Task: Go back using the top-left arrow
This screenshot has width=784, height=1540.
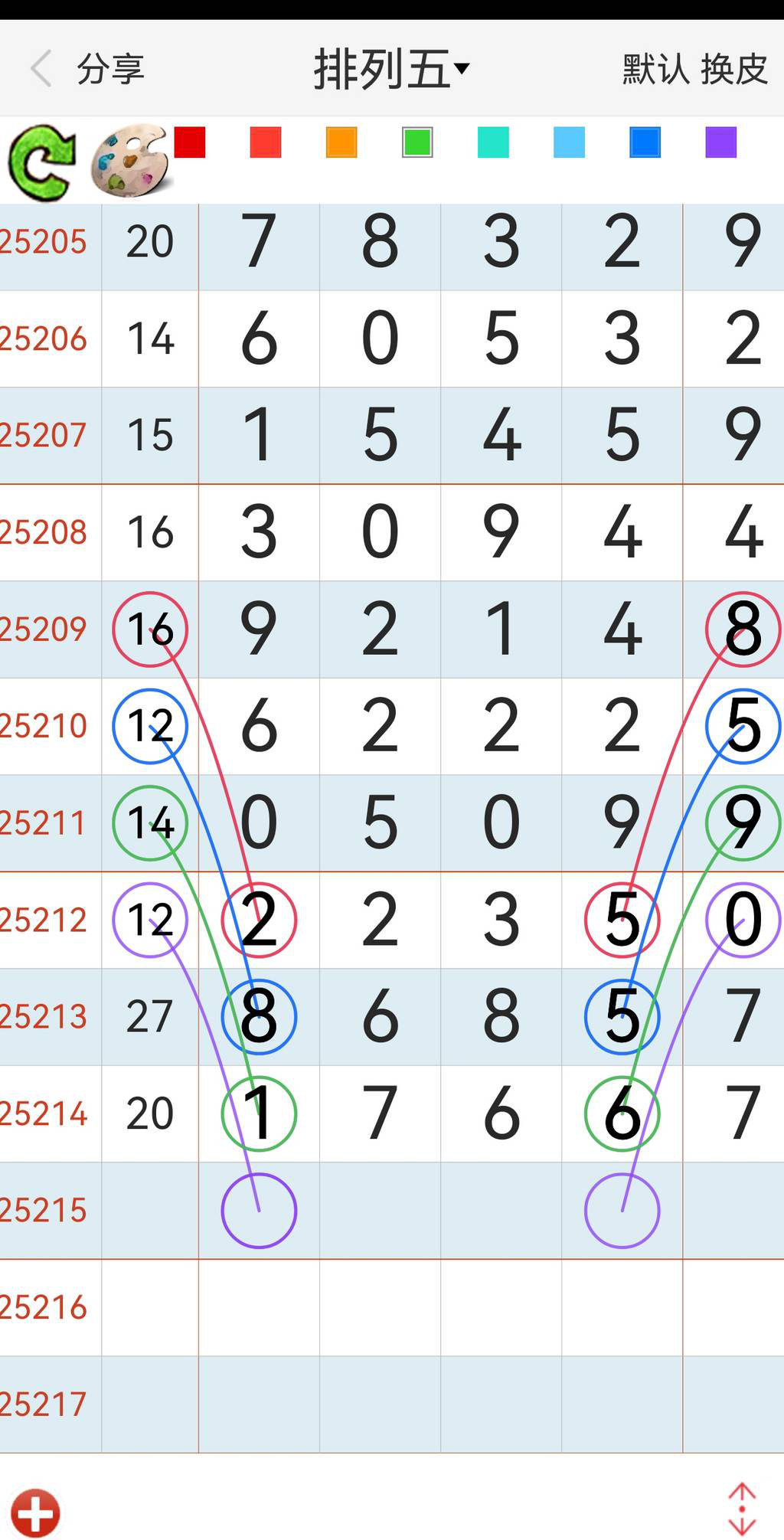Action: coord(41,69)
